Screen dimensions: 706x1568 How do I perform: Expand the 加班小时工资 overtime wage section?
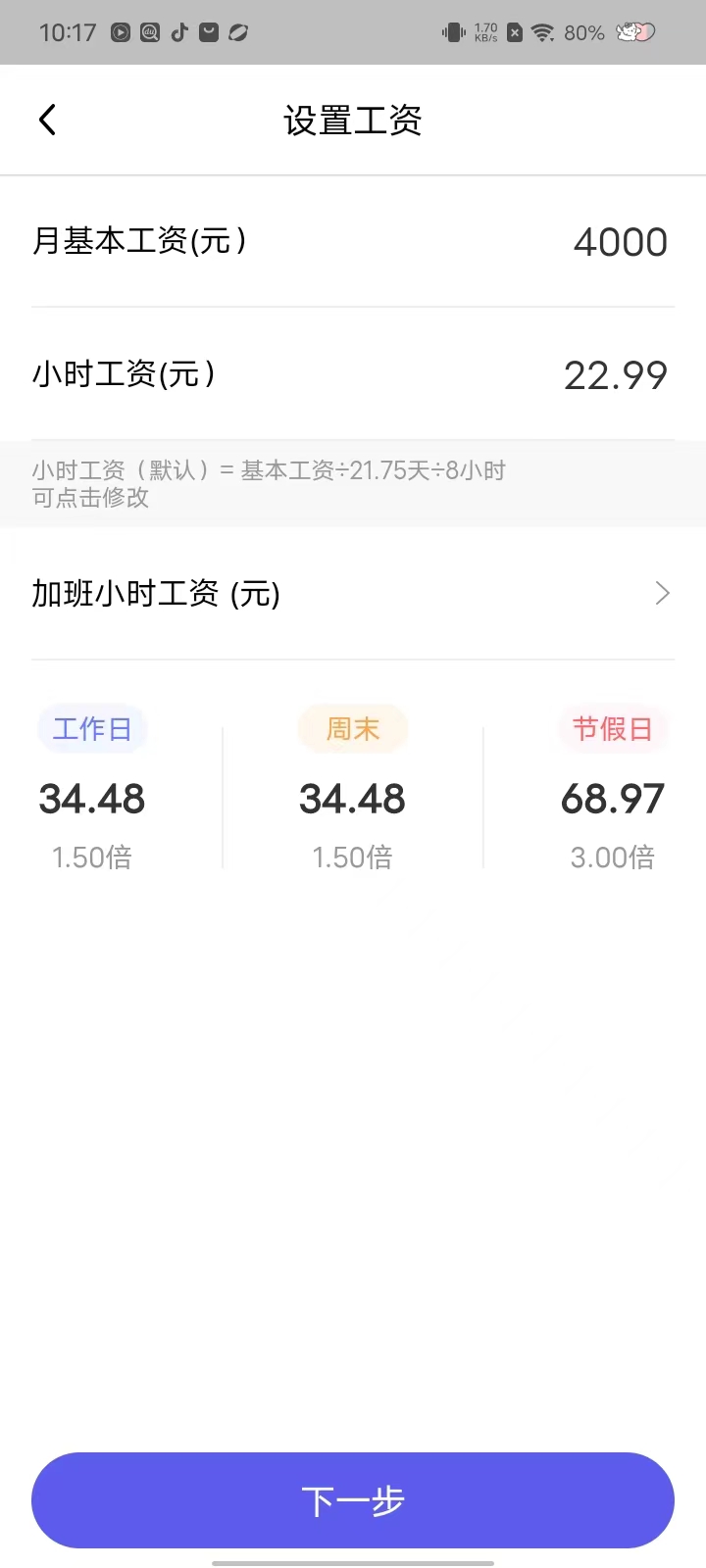point(661,593)
